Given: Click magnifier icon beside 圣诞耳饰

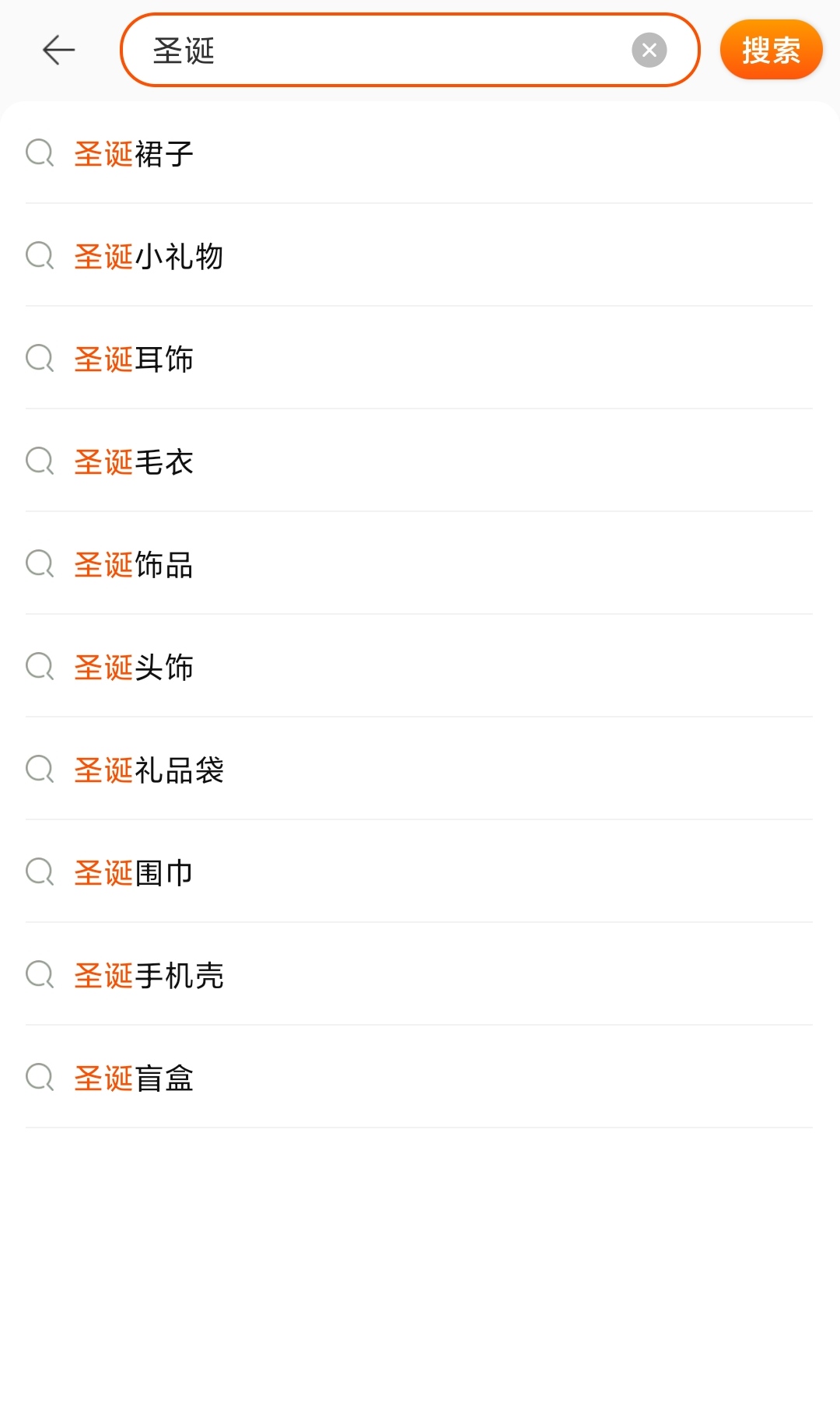Looking at the screenshot, I should [x=40, y=359].
